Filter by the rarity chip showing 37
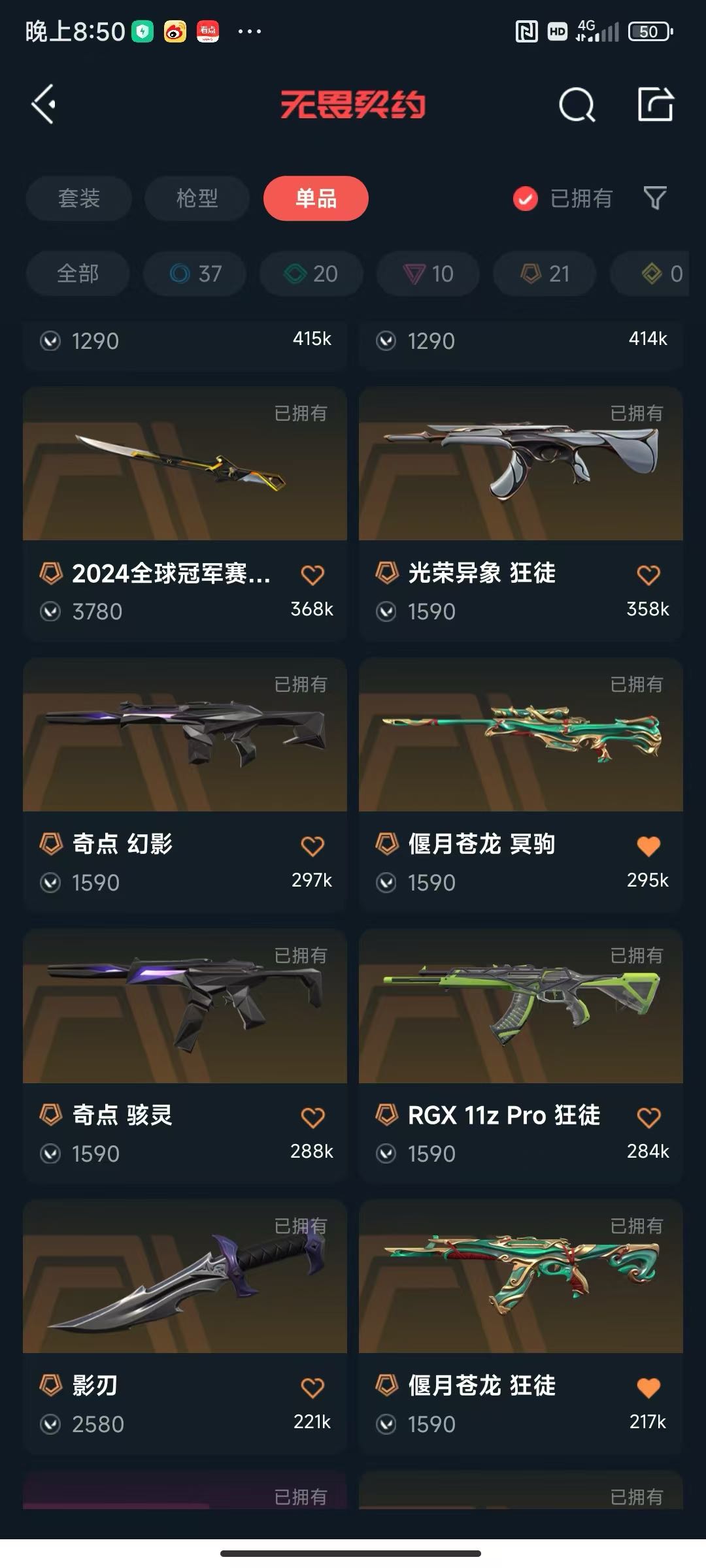The image size is (706, 1568). (x=195, y=273)
